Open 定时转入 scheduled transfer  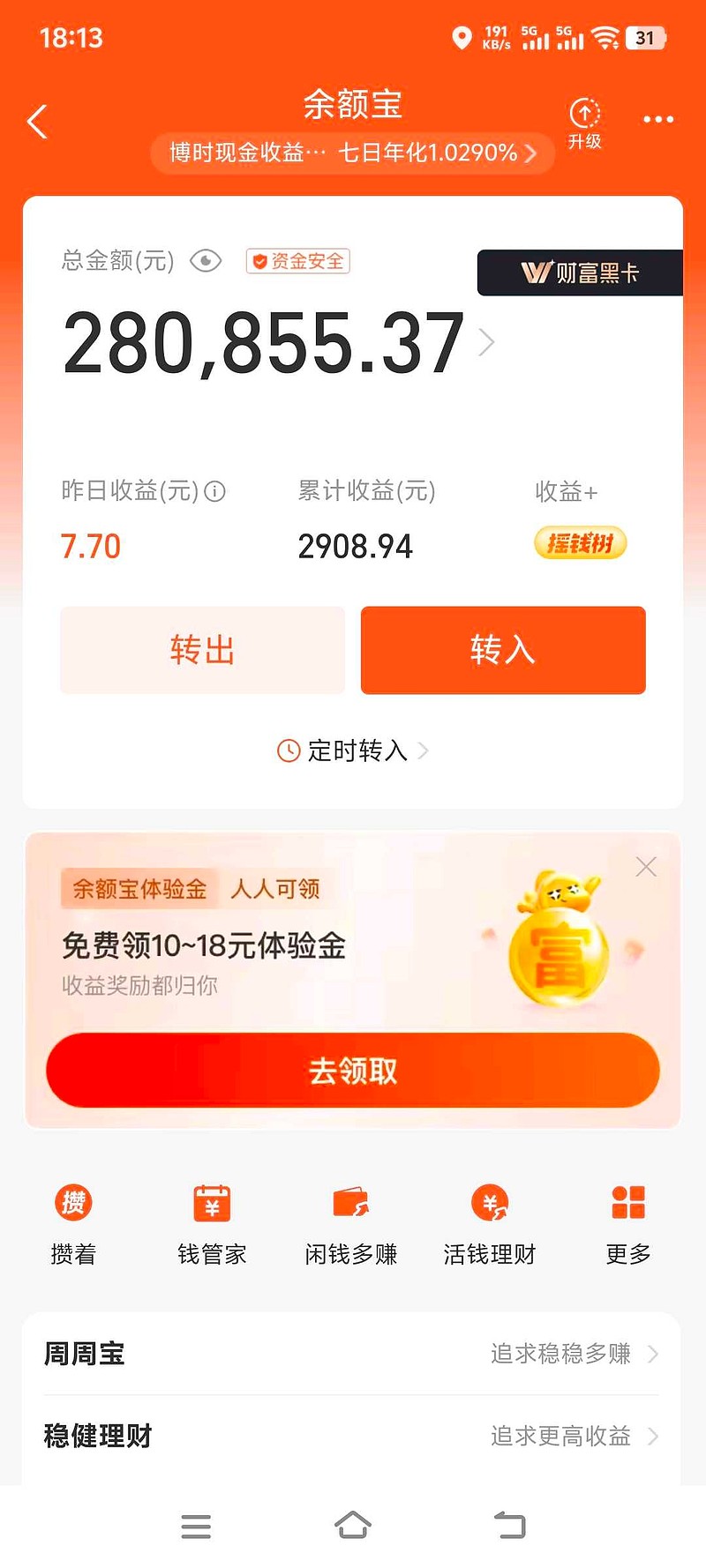353,750
